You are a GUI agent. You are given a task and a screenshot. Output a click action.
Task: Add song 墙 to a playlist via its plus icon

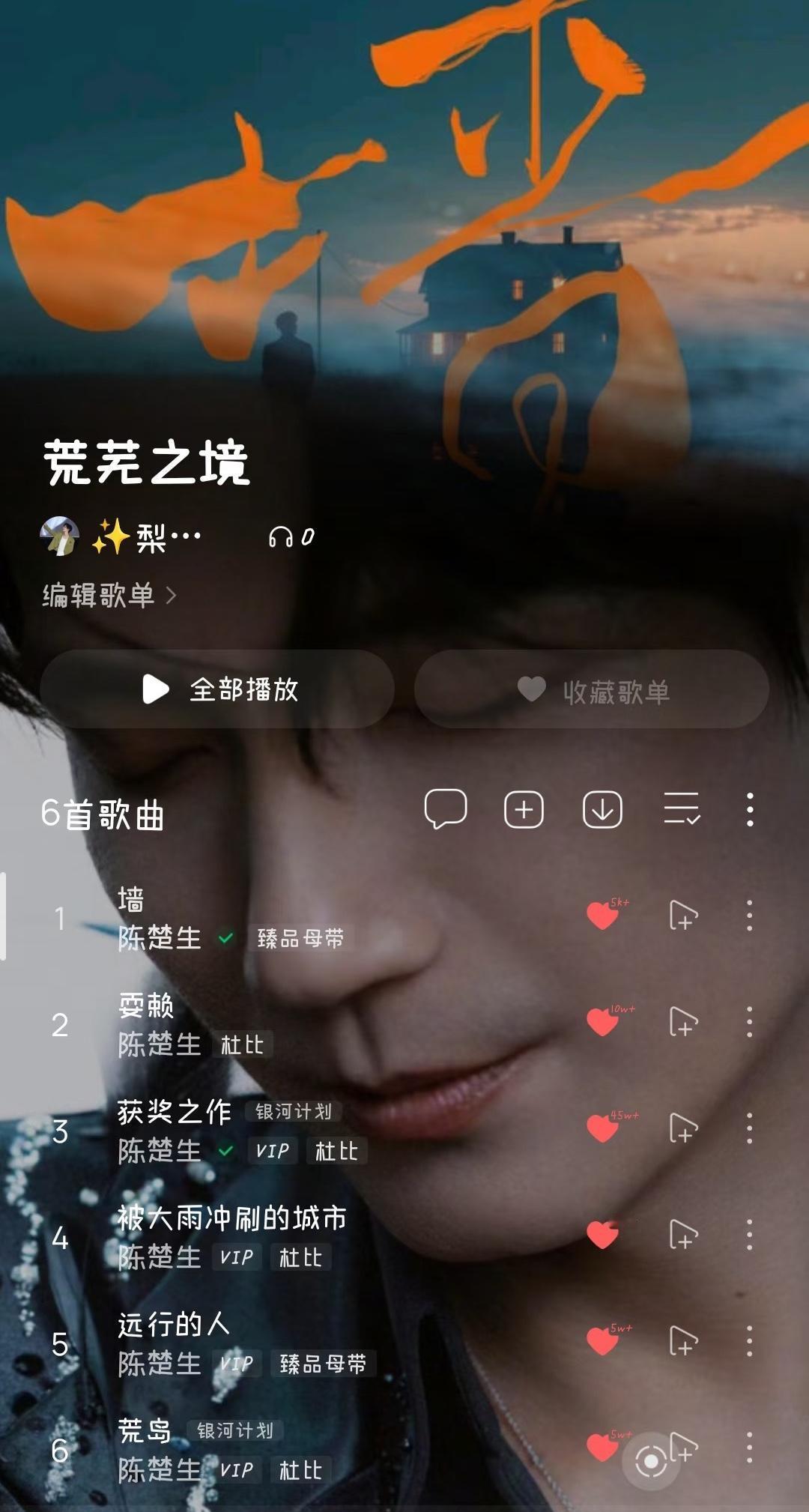(682, 916)
